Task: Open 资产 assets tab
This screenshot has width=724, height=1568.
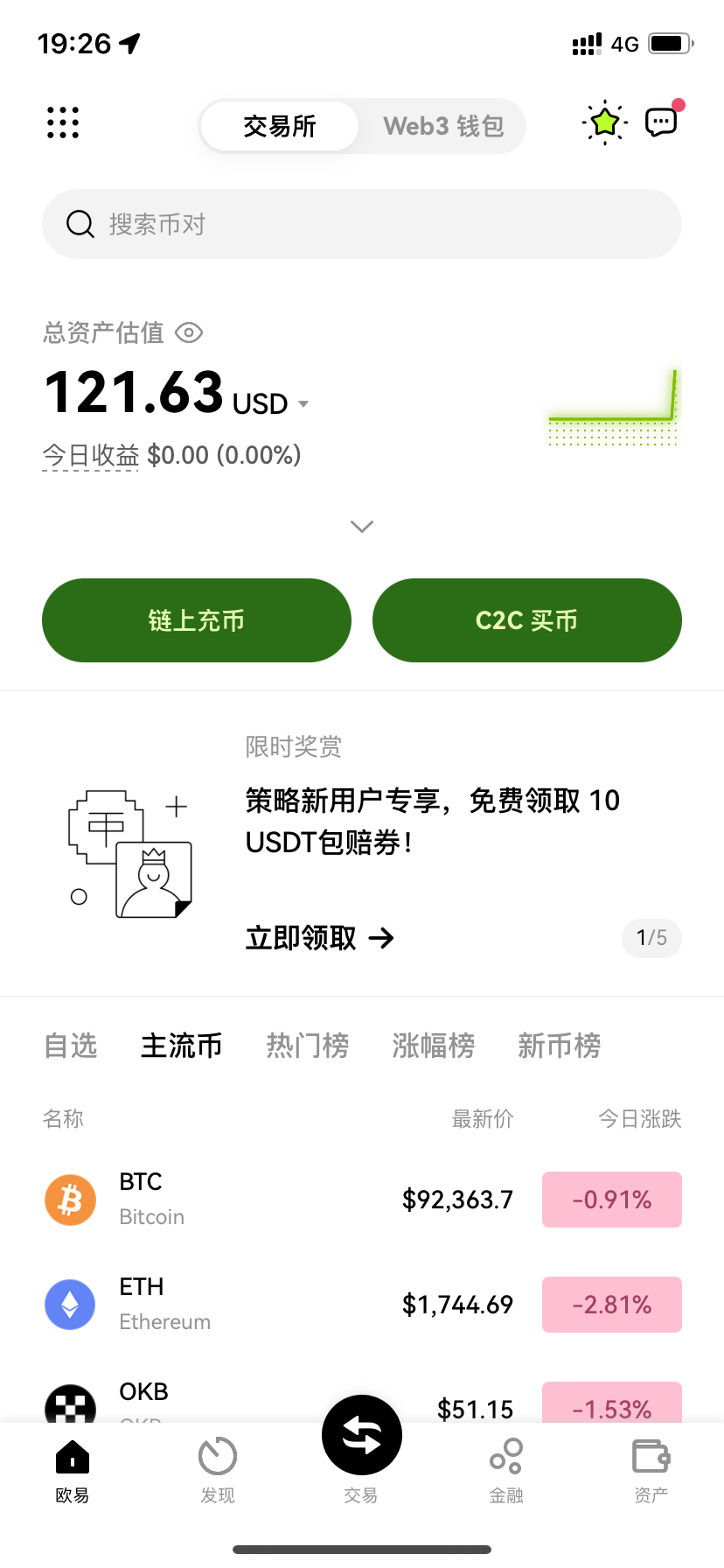Action: click(651, 1470)
